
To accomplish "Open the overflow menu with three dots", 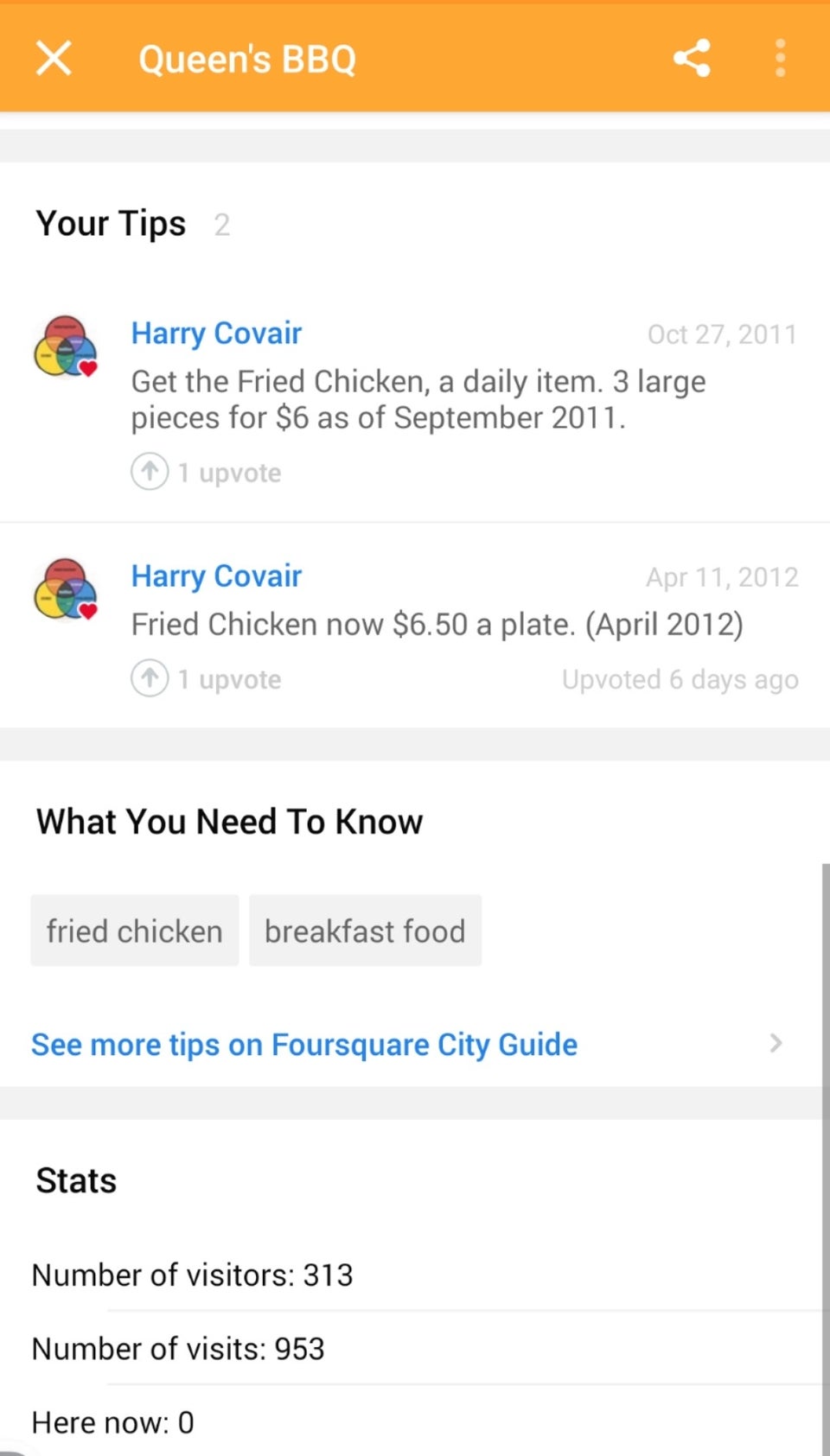I will click(781, 58).
